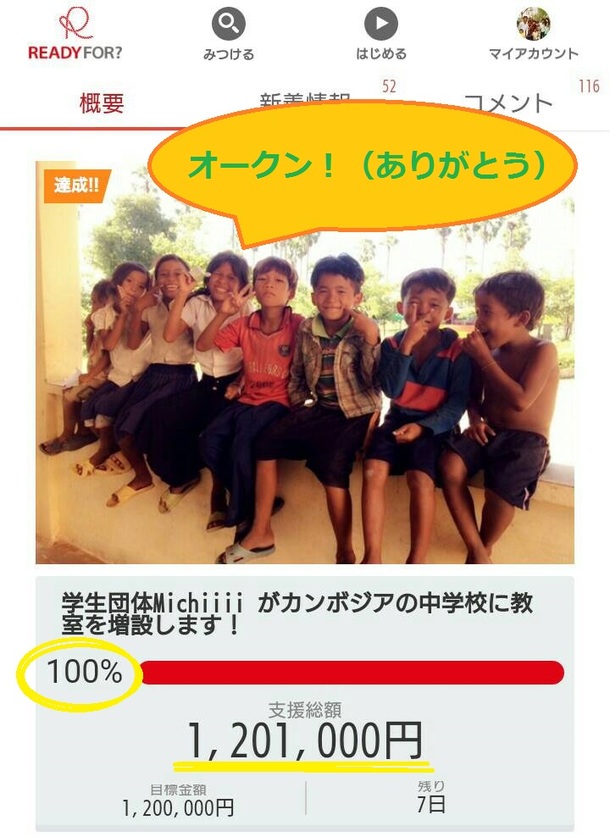The image size is (610, 837).
Task: Switch to the 新着情報 tab
Action: point(304,102)
